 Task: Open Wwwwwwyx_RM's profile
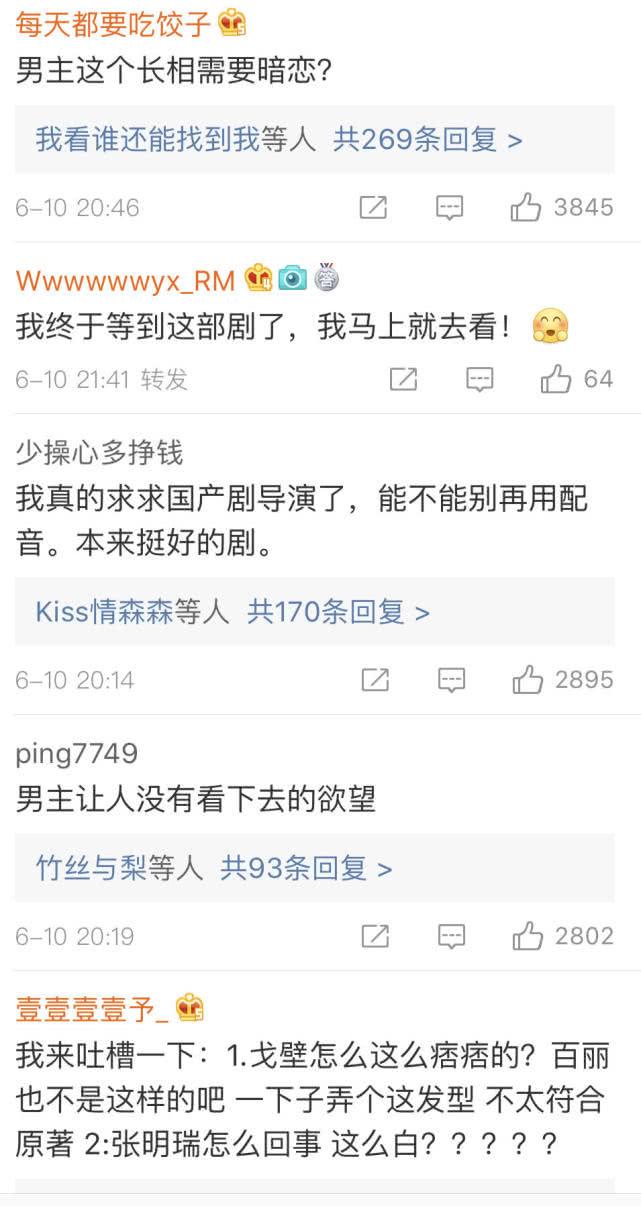[125, 280]
